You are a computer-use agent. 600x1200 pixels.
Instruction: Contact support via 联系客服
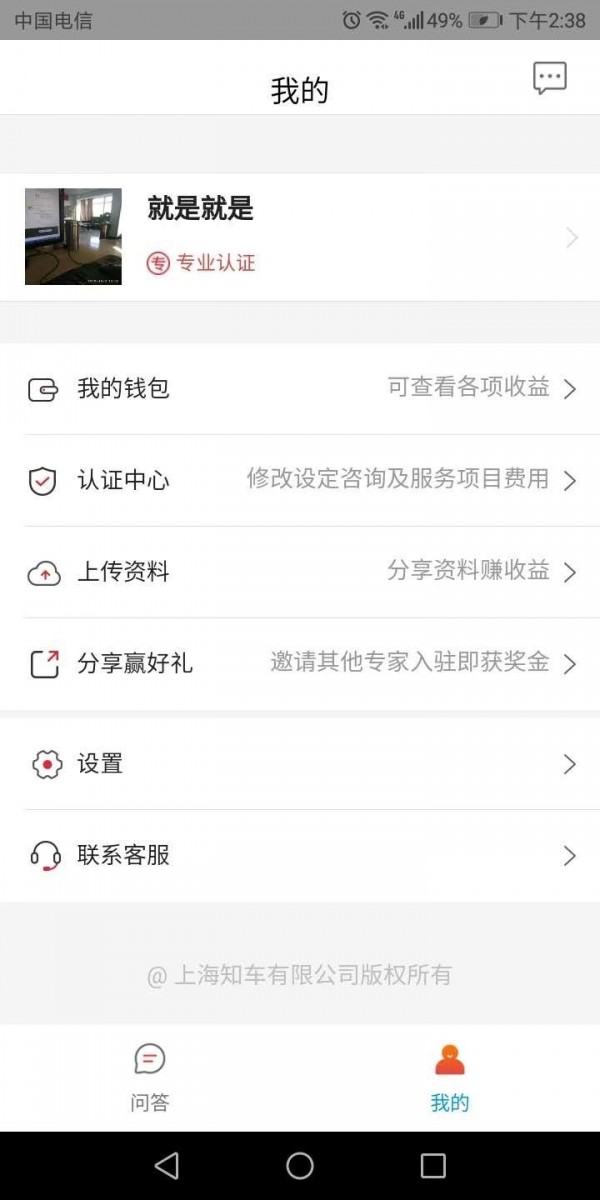pyautogui.click(x=300, y=856)
